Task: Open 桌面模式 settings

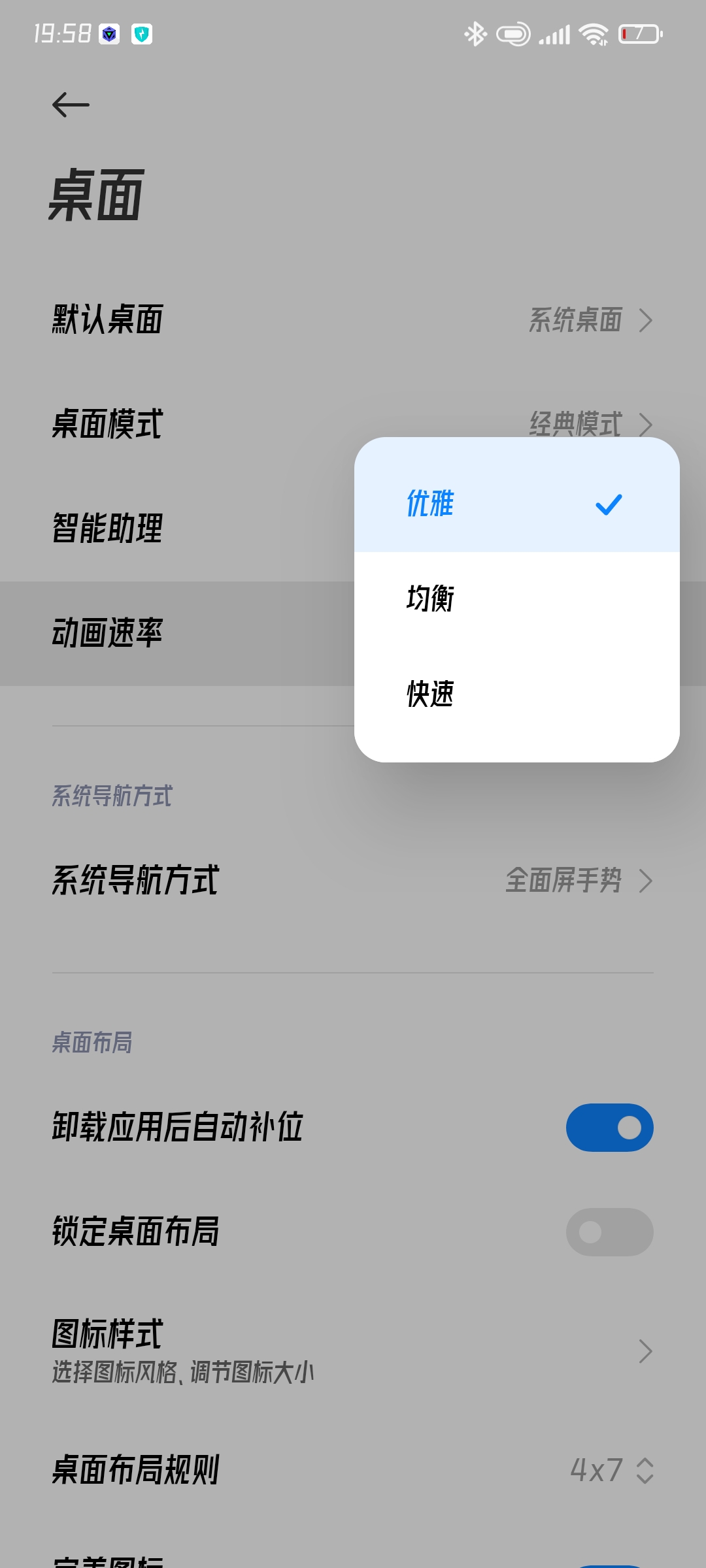Action: click(x=353, y=424)
